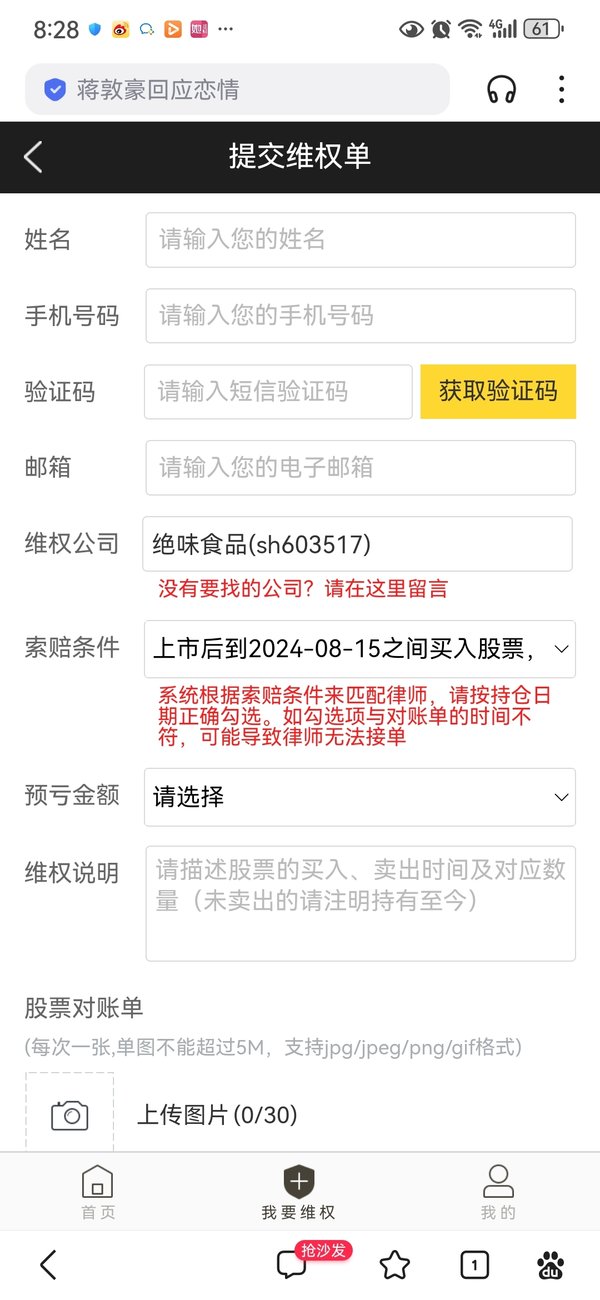Open browser comments with 抢沙发 badge

(292, 1264)
